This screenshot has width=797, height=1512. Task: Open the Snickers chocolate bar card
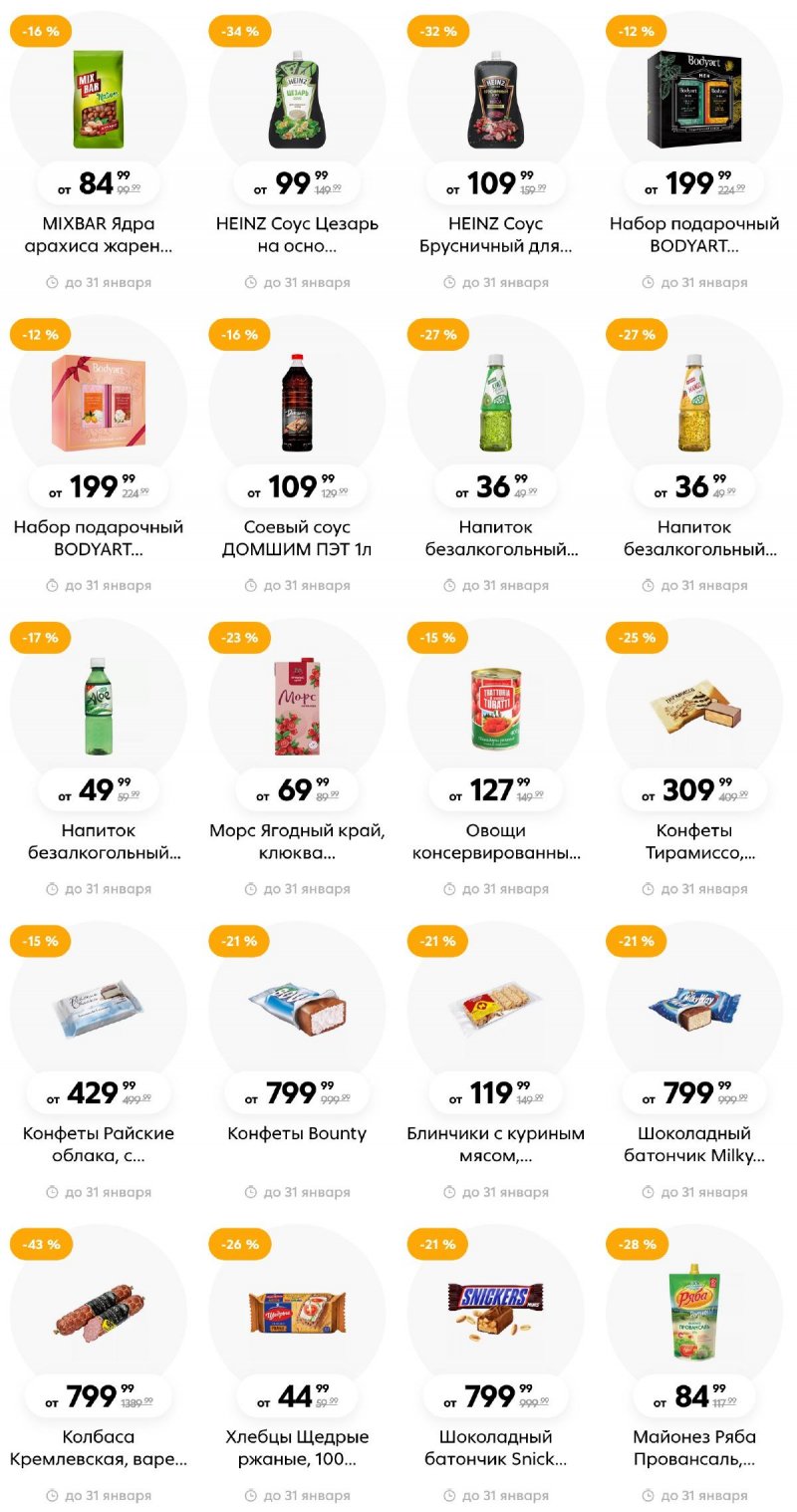[495, 1312]
